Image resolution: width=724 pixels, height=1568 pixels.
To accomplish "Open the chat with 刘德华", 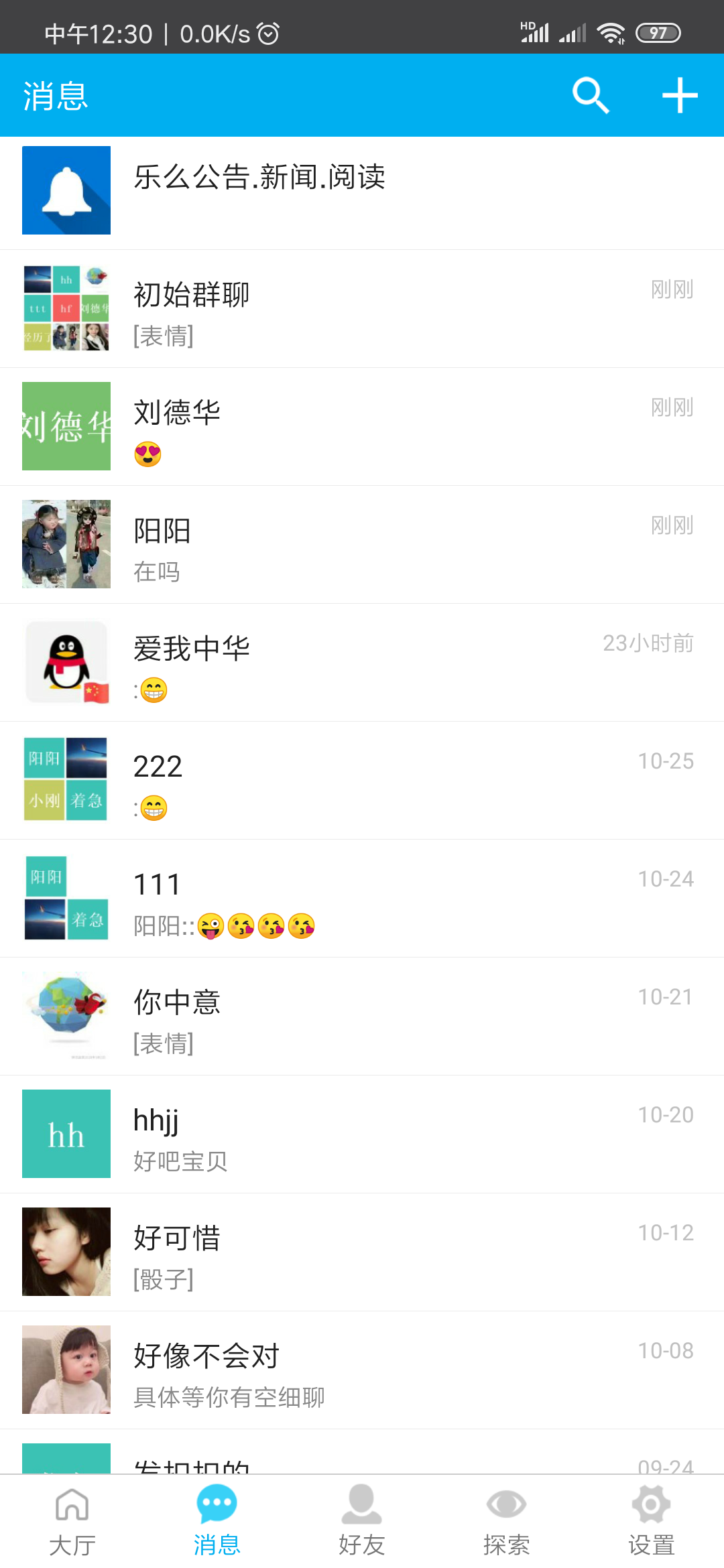I will tap(362, 427).
